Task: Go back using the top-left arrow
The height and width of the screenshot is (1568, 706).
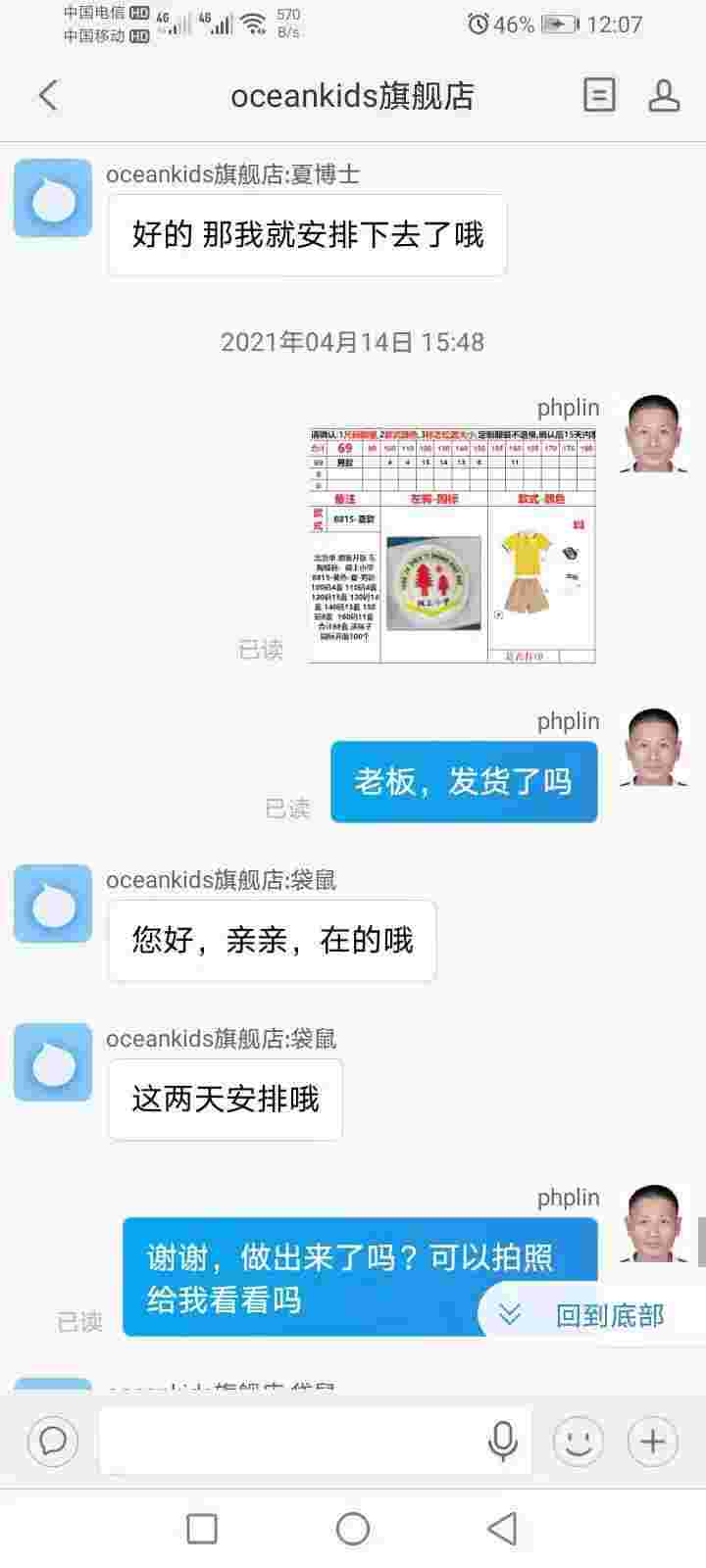Action: tap(48, 95)
